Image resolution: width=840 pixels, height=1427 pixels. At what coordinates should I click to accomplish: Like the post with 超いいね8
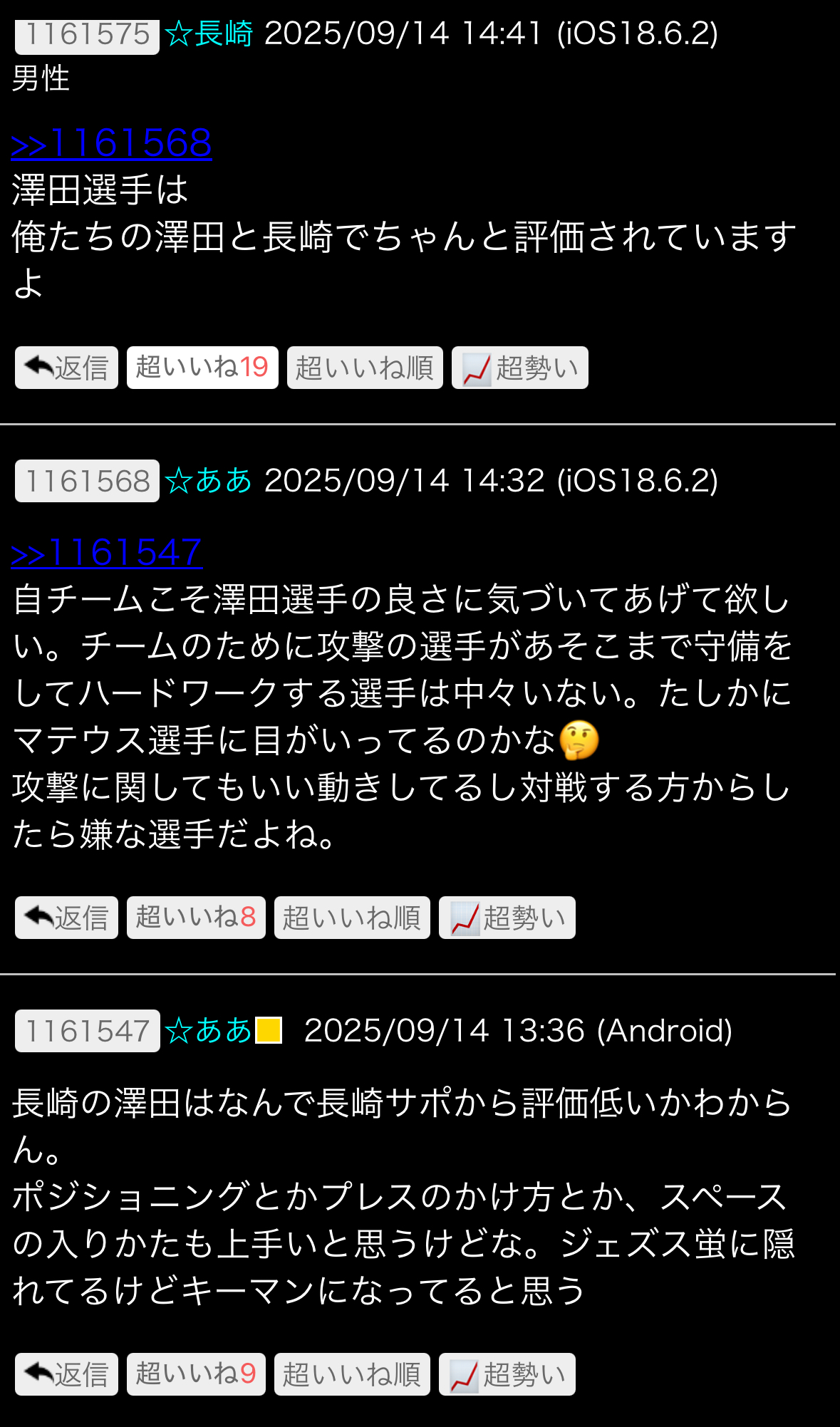[x=196, y=918]
